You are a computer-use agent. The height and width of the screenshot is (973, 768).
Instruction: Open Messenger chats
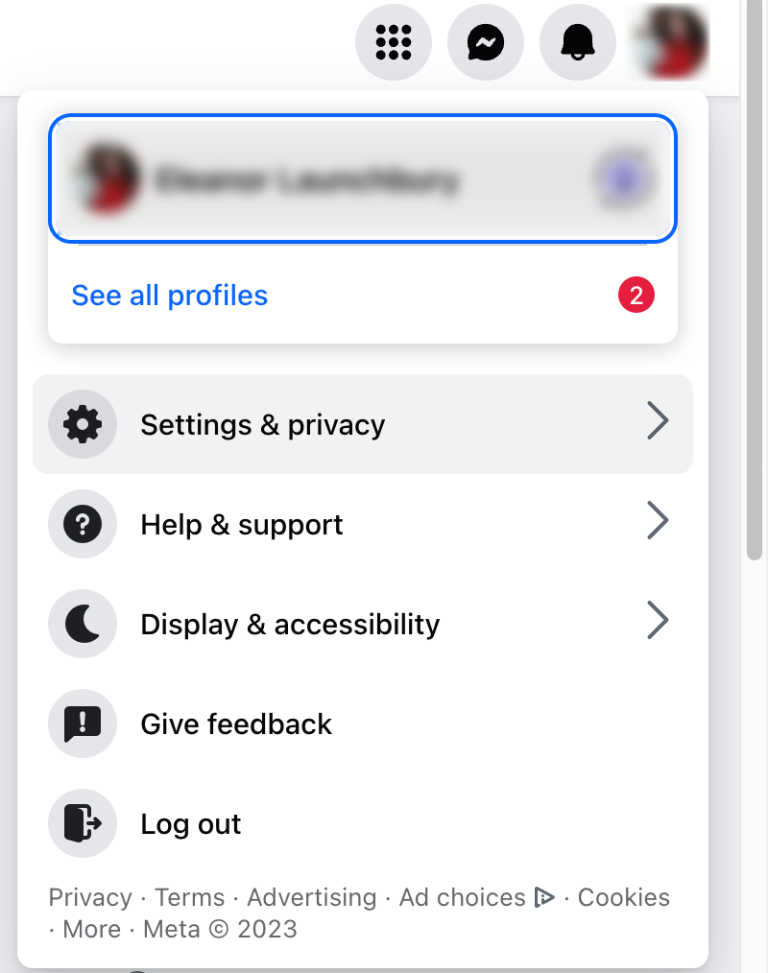[x=485, y=42]
